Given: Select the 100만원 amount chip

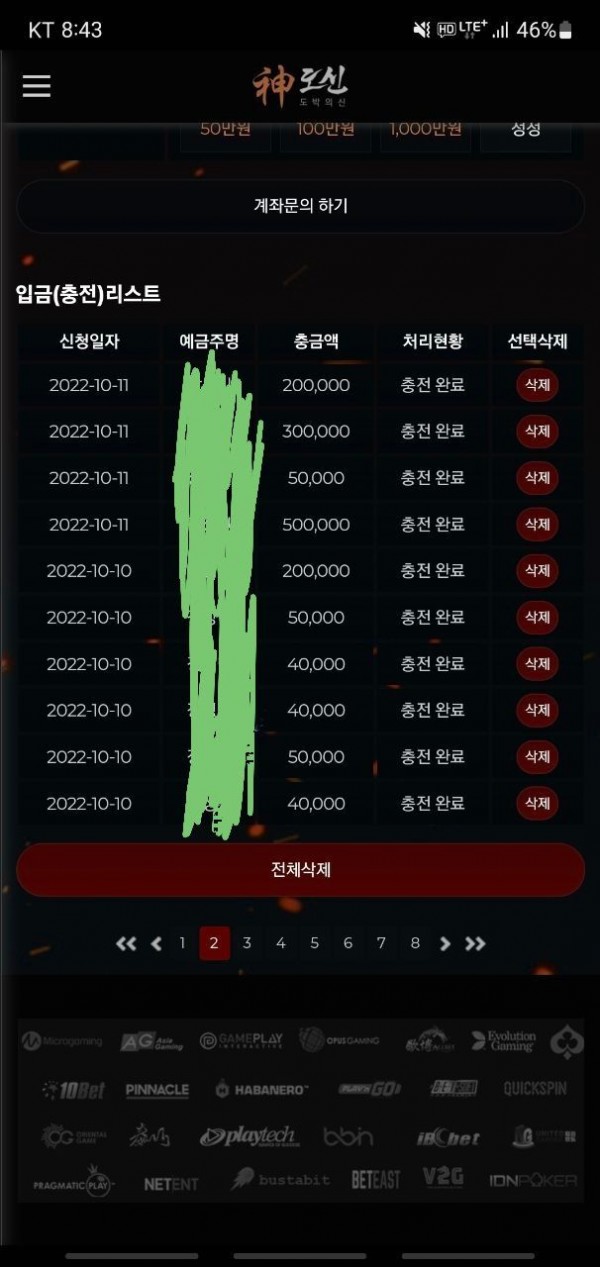Looking at the screenshot, I should point(325,130).
